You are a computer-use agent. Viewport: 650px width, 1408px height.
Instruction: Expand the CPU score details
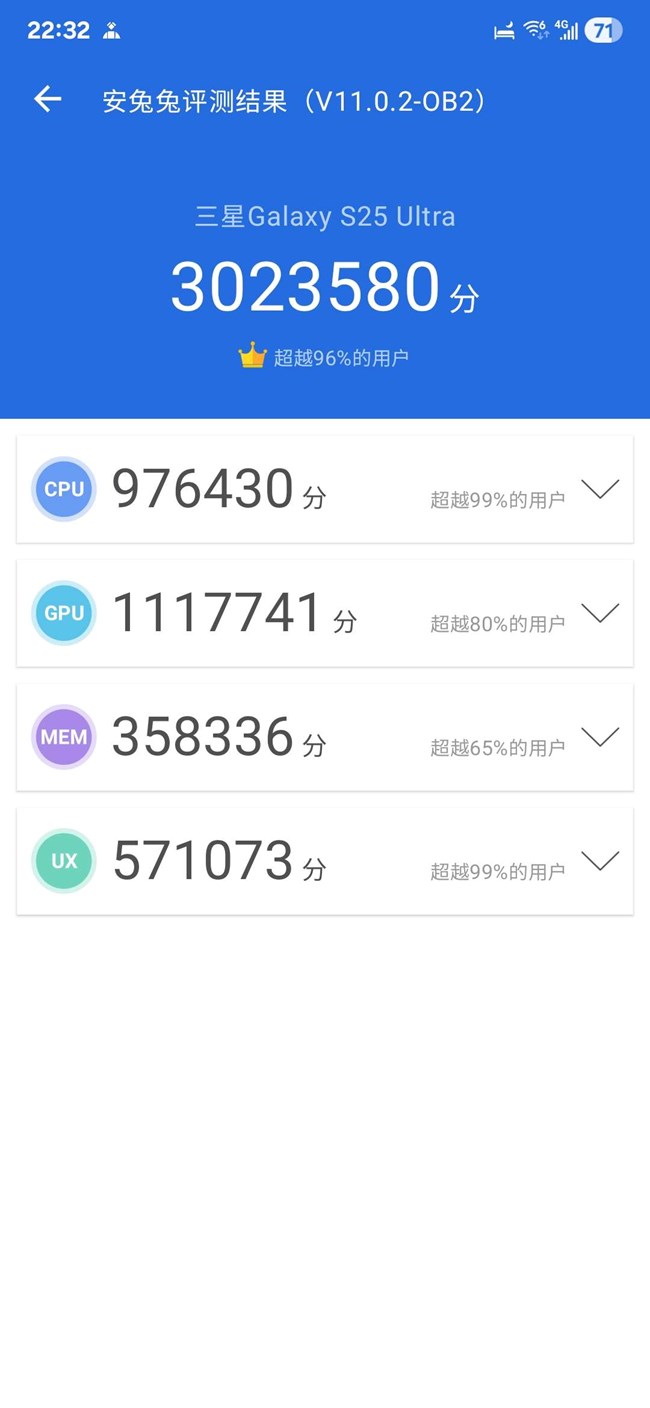(x=600, y=489)
